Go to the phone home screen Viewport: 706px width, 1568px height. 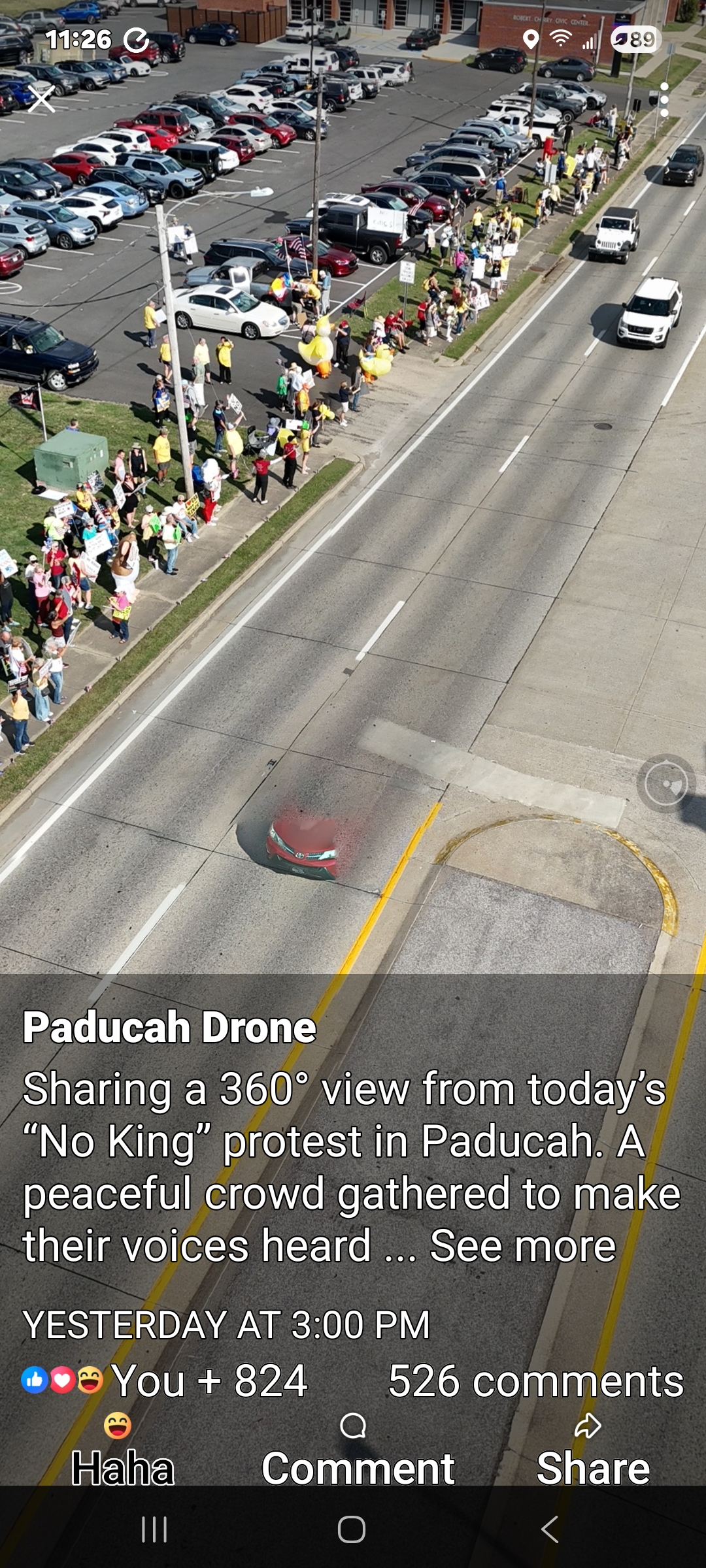[352, 1529]
